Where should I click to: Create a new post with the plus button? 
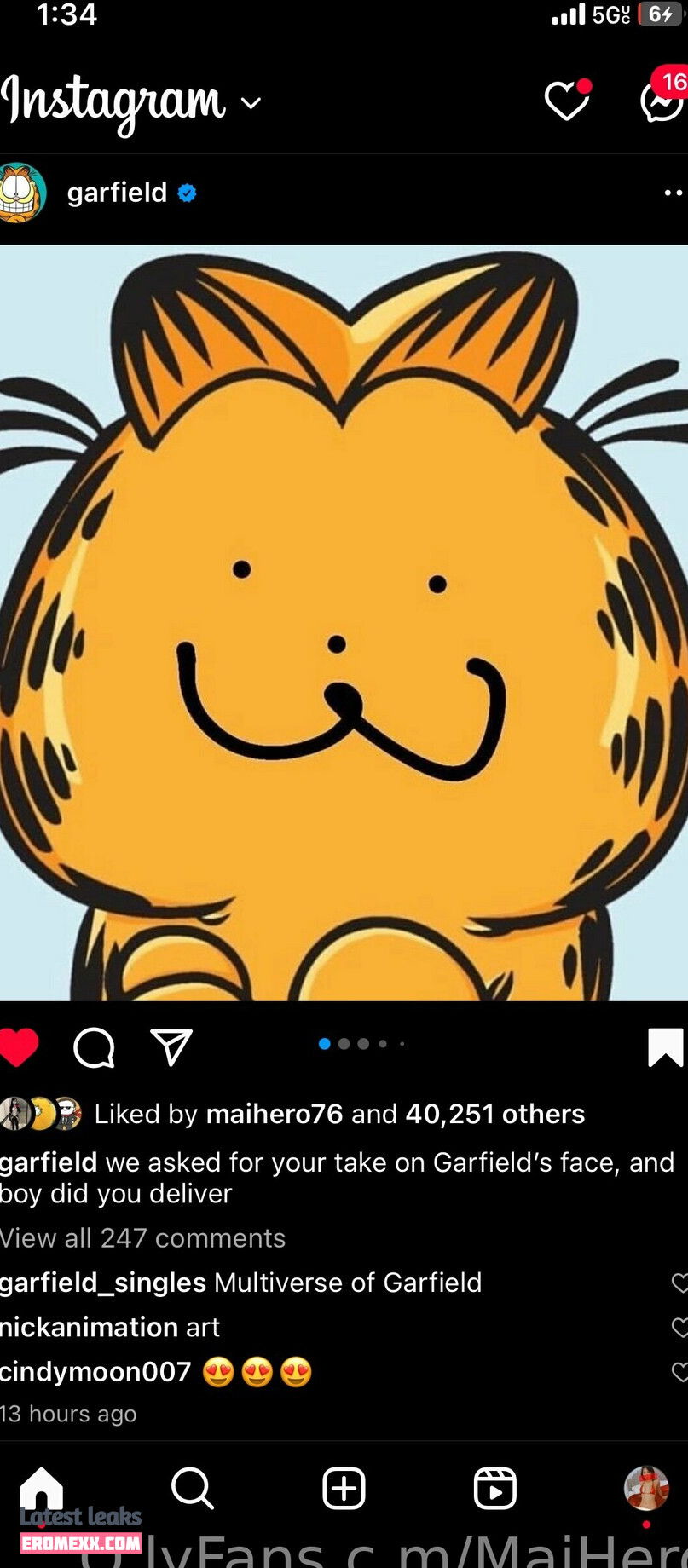coord(344,1489)
